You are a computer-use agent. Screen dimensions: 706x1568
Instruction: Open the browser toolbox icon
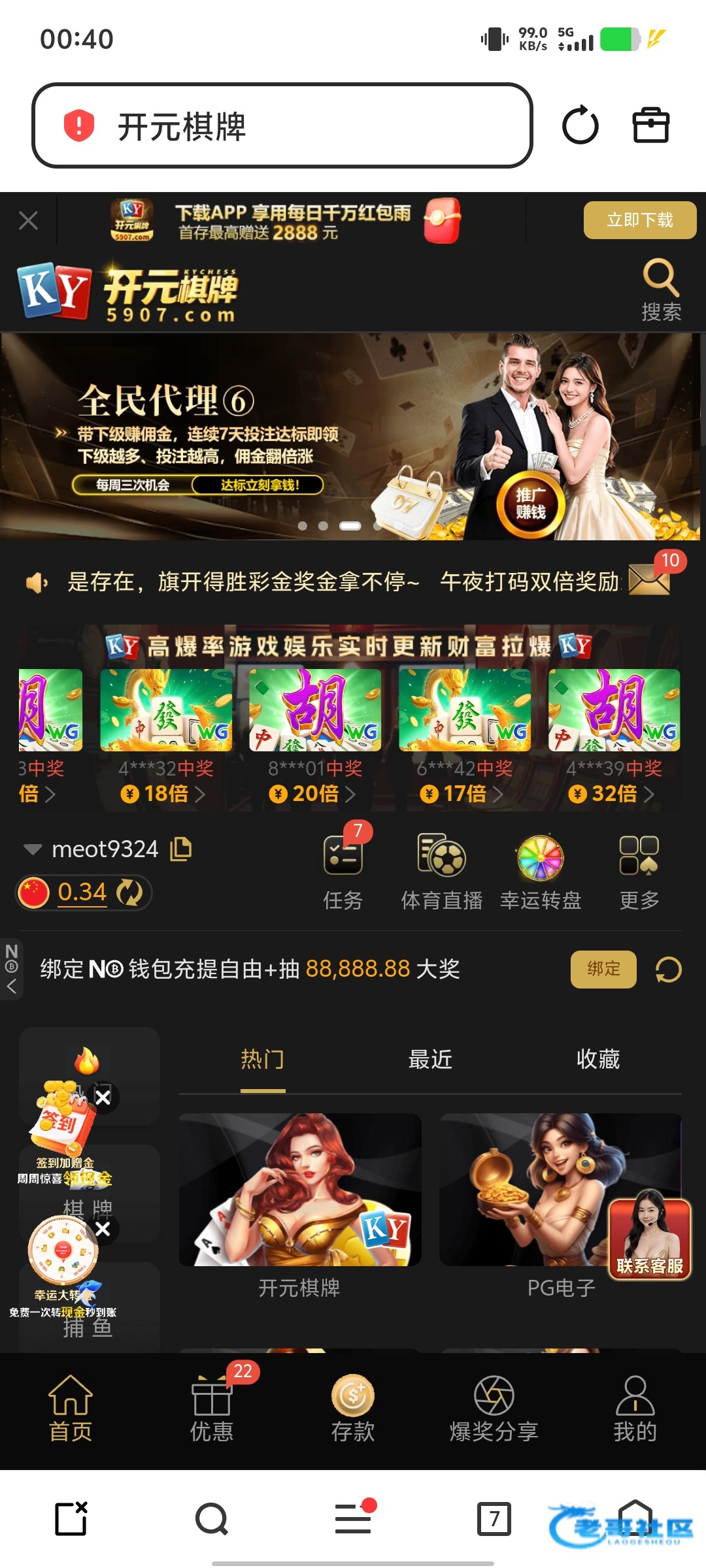(x=651, y=125)
